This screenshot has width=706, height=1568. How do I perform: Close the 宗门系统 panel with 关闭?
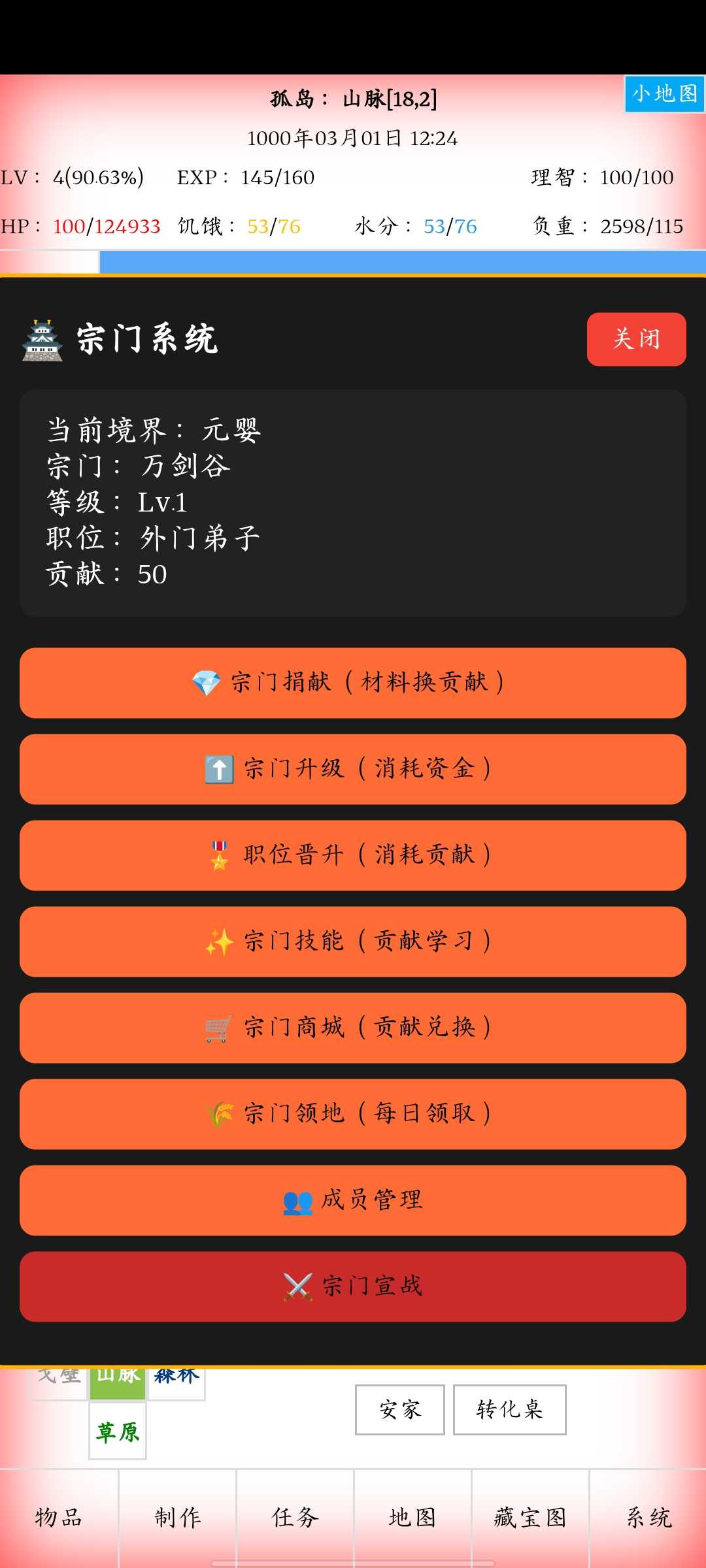pos(636,339)
